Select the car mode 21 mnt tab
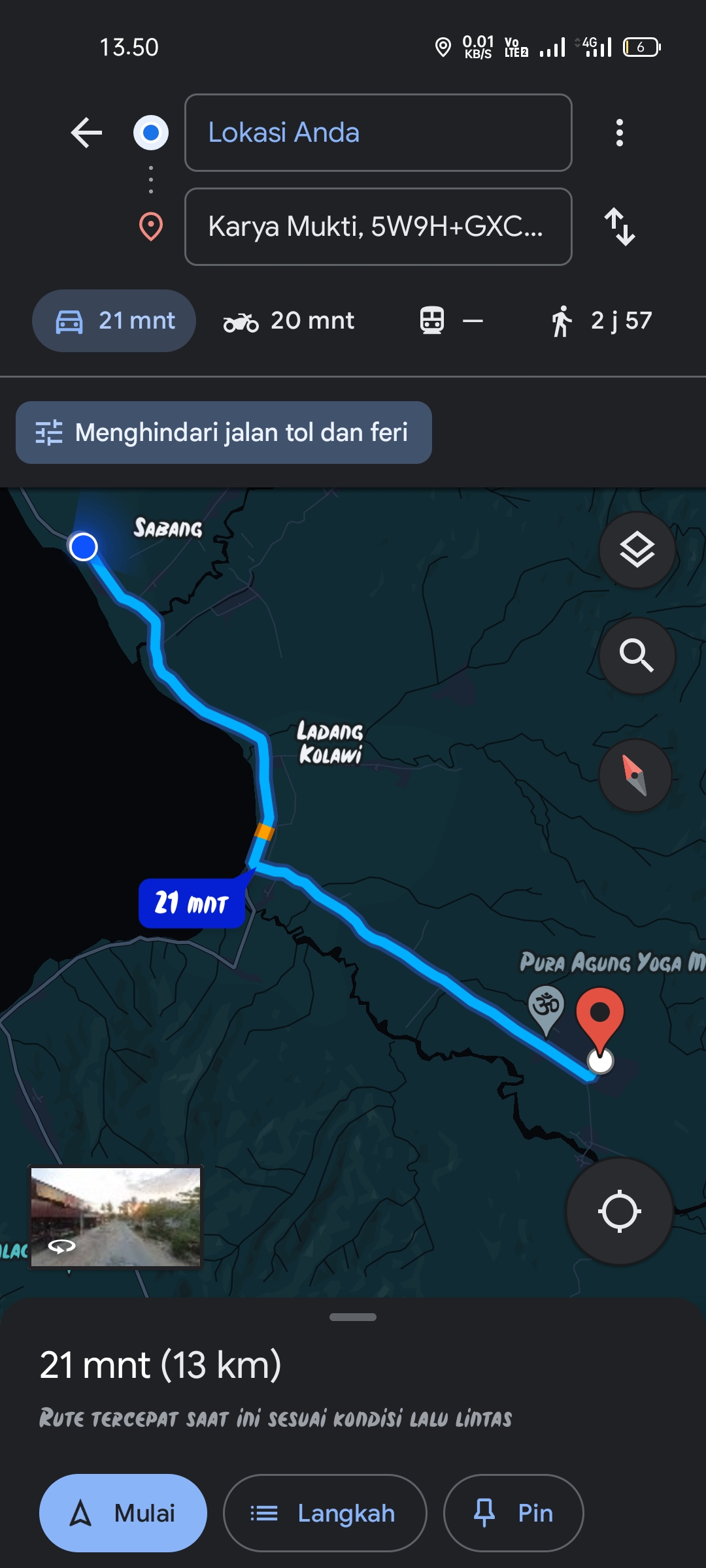The image size is (706, 1568). [x=114, y=321]
